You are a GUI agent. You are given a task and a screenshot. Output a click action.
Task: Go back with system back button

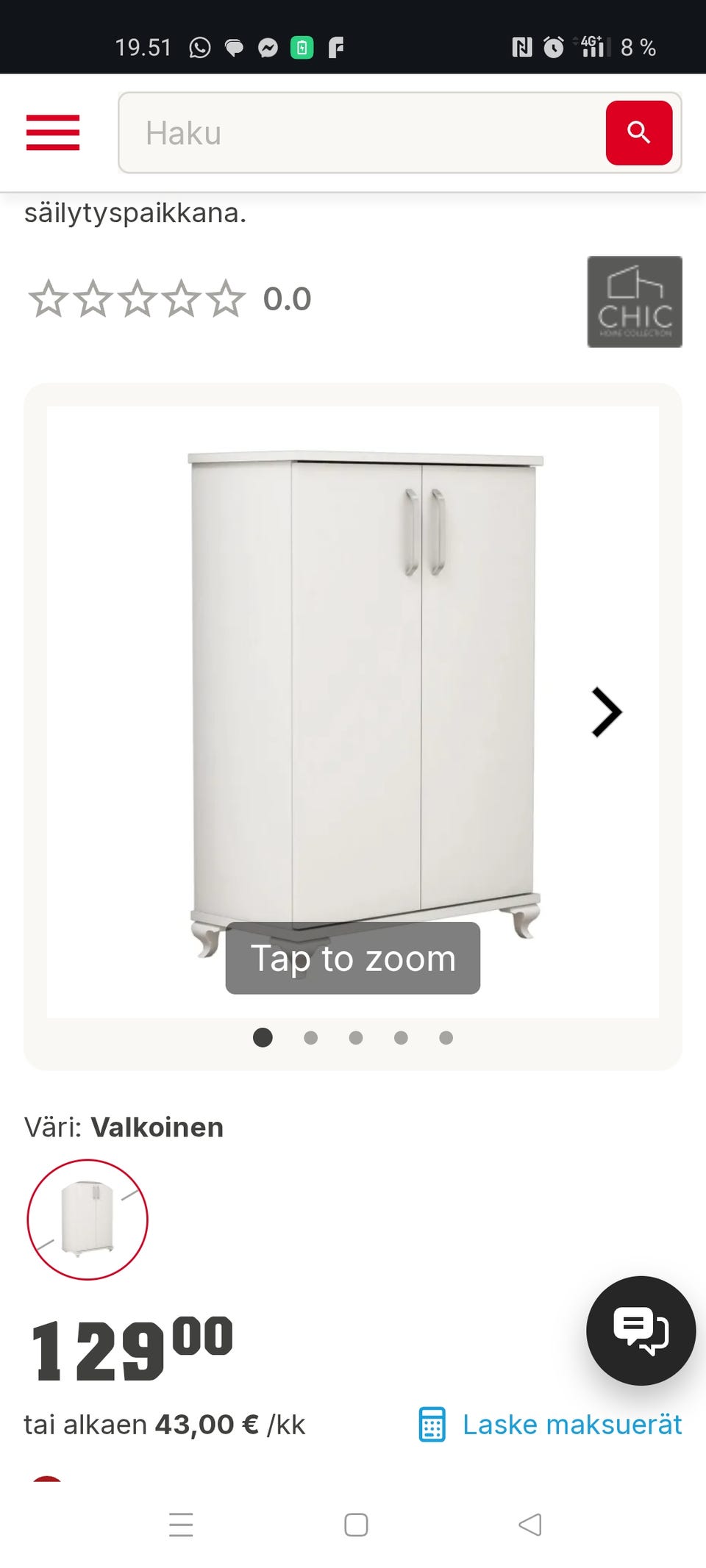click(x=529, y=1525)
